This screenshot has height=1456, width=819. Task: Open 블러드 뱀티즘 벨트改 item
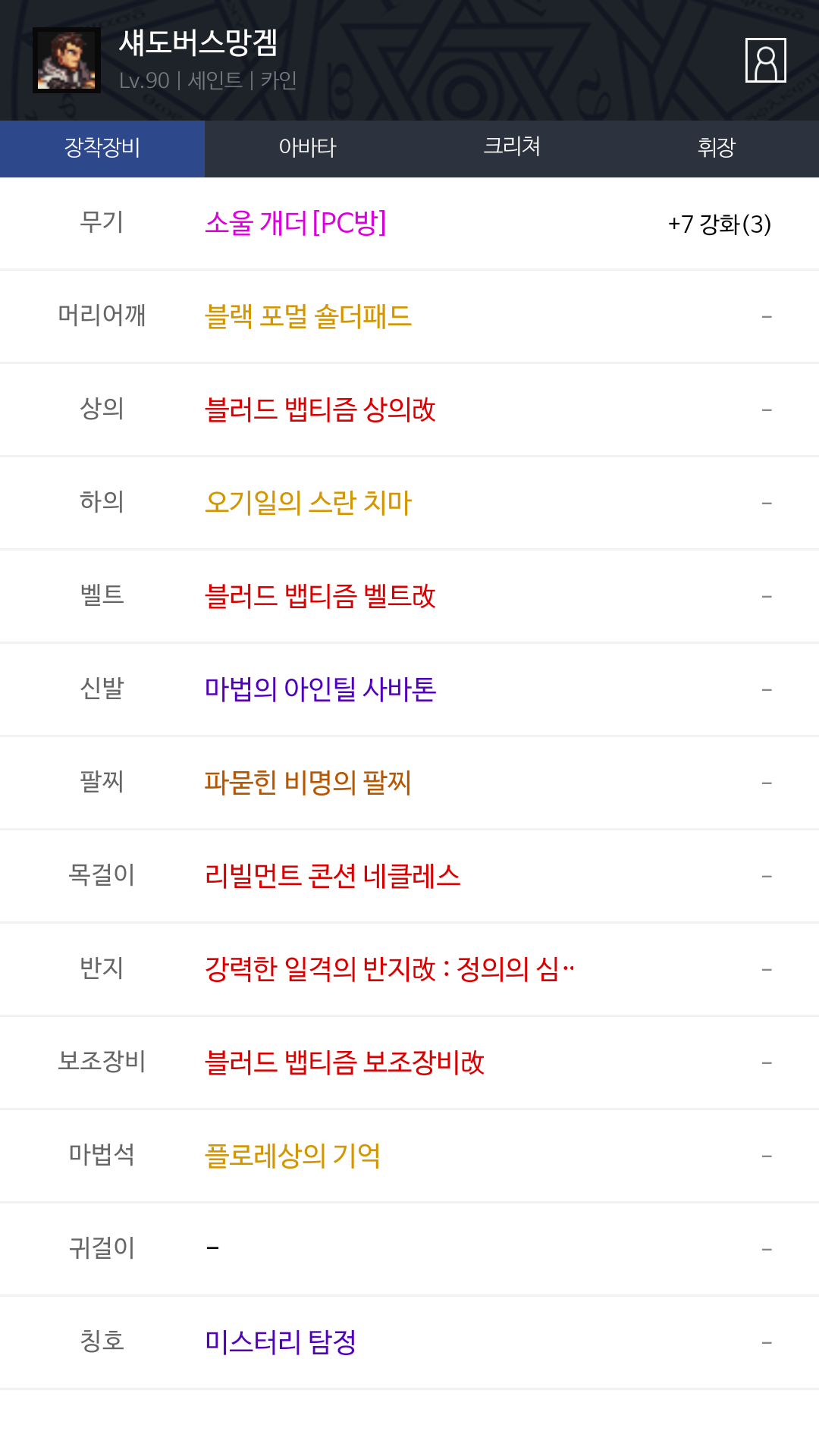point(320,596)
